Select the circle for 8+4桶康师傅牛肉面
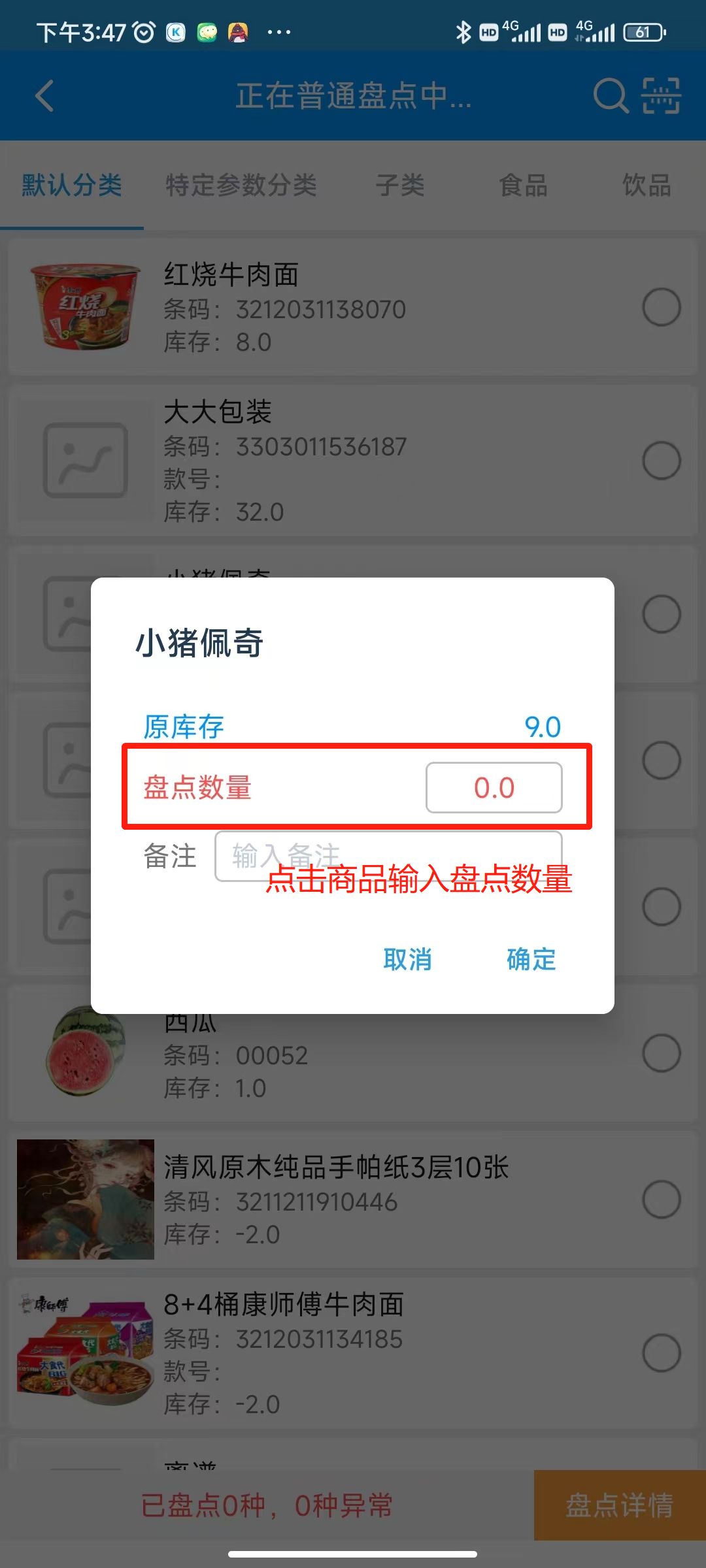The height and width of the screenshot is (1568, 706). [662, 1352]
